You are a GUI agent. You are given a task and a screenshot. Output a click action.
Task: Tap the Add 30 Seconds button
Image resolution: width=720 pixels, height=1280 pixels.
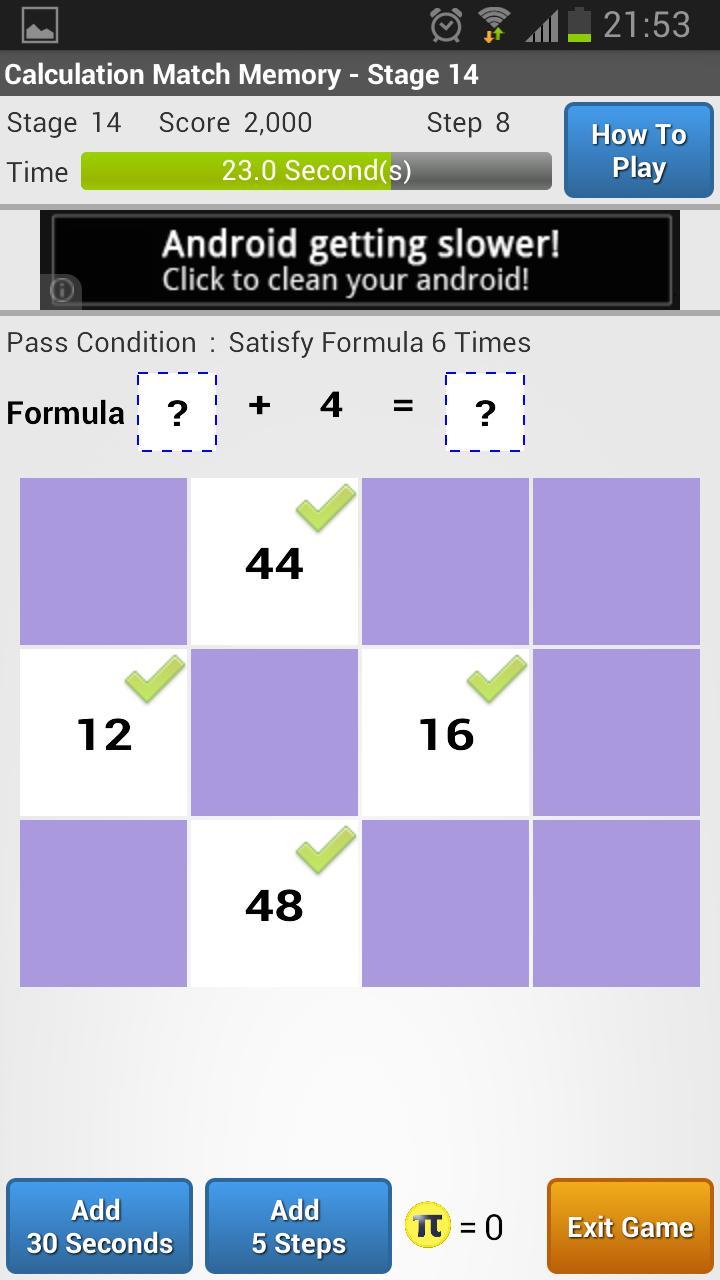[x=99, y=1226]
